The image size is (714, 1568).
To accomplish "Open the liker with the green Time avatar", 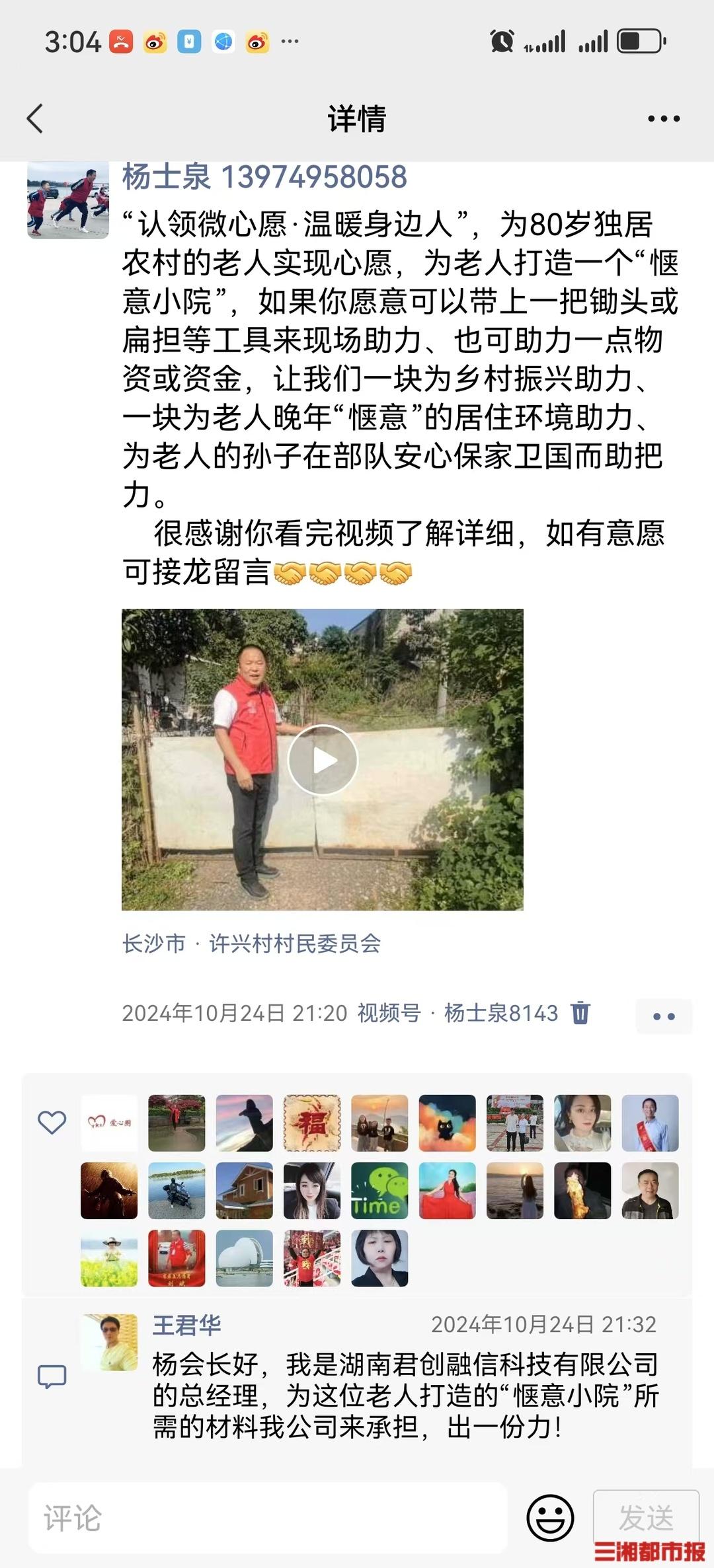I will tap(379, 1190).
